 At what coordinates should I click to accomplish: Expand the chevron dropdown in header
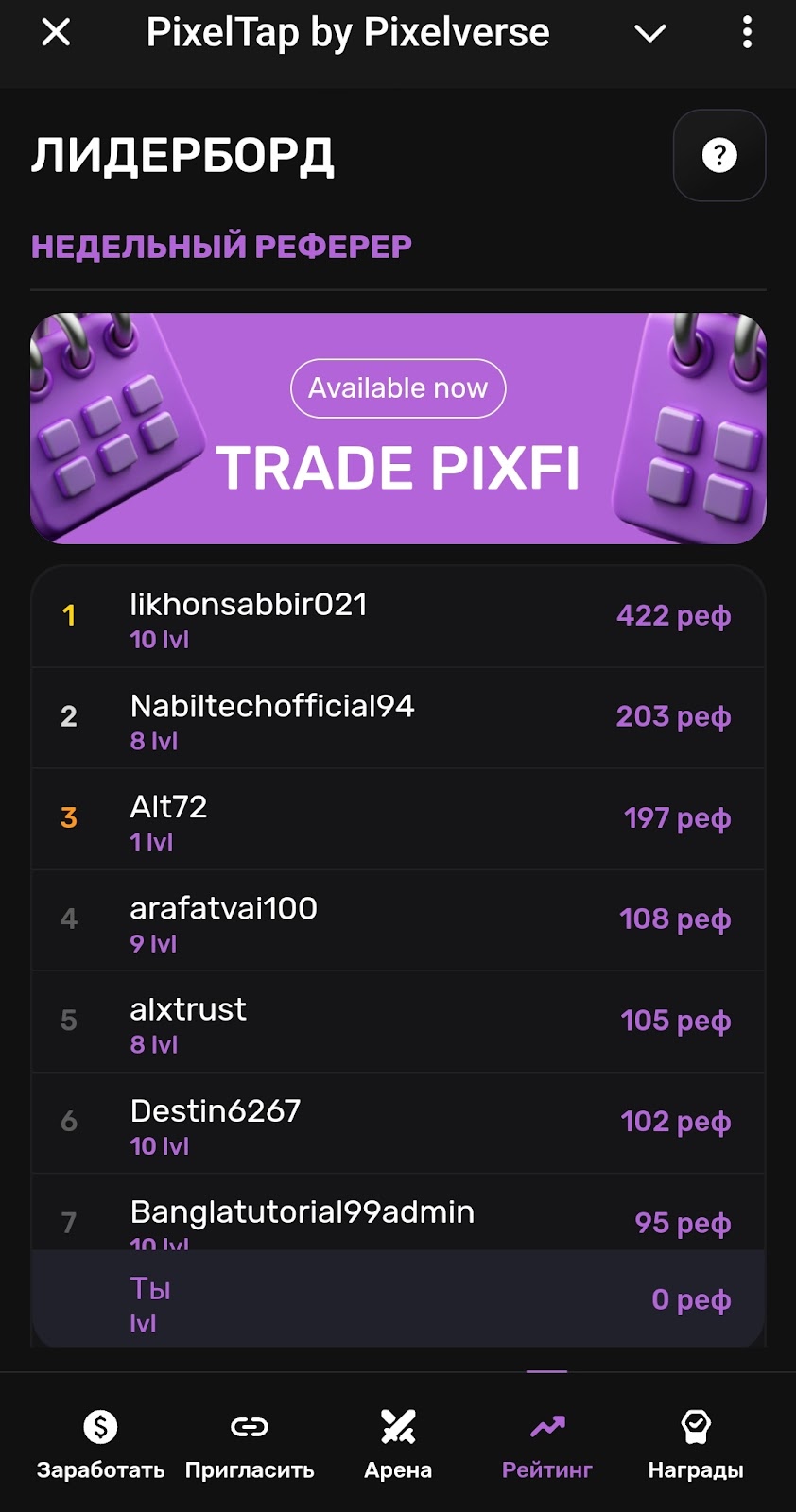(649, 34)
